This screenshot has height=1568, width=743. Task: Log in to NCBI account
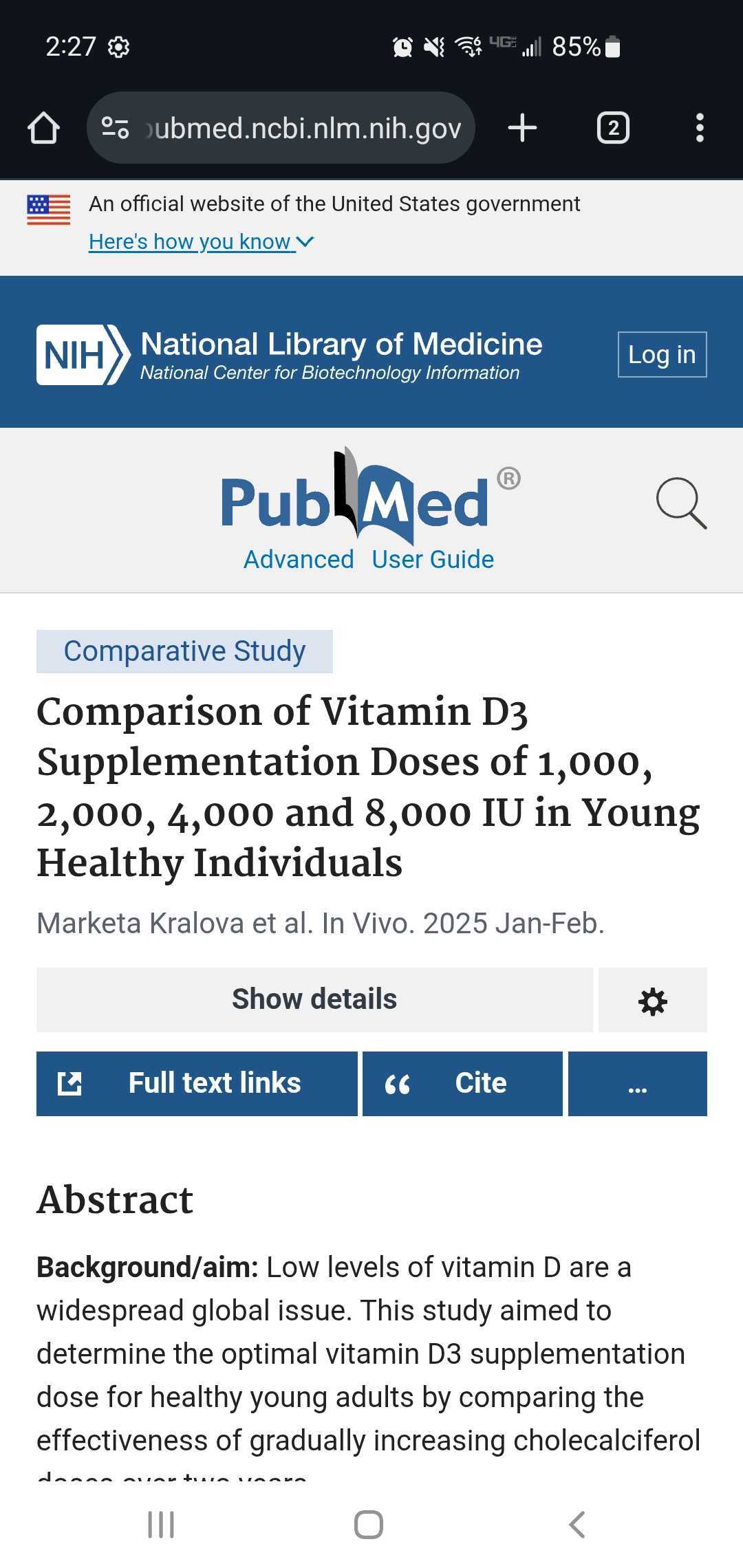click(661, 354)
